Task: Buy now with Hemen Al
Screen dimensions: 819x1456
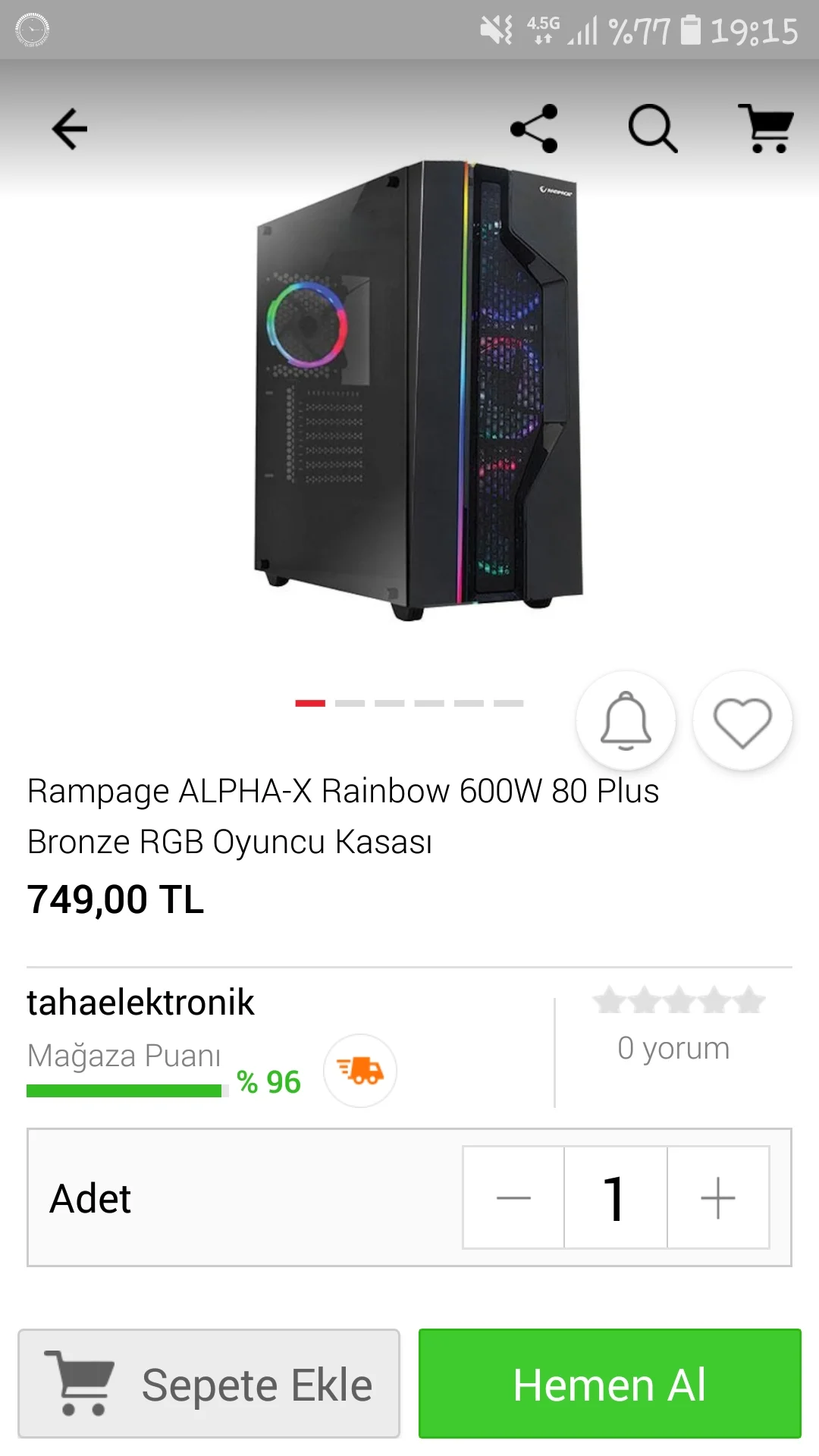Action: pyautogui.click(x=610, y=1384)
